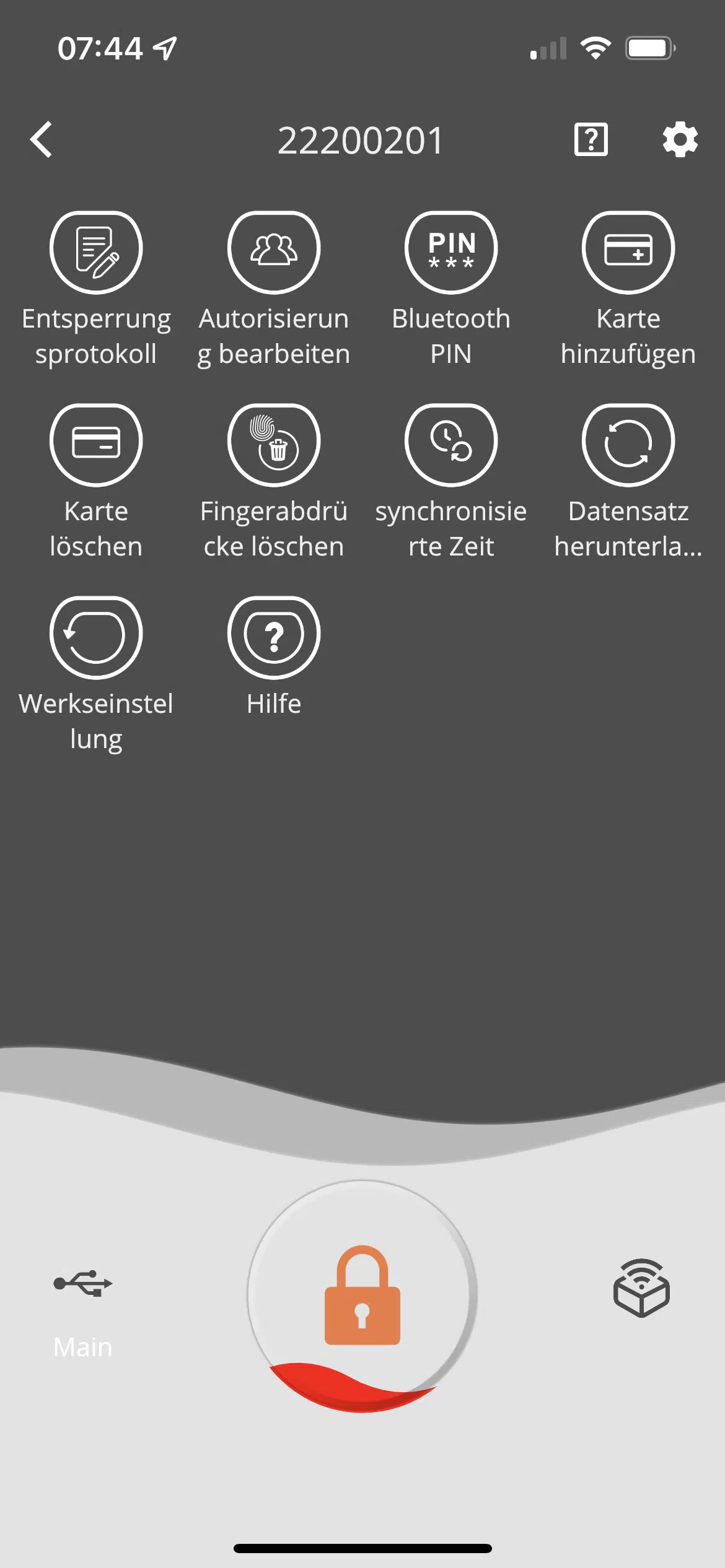This screenshot has height=1568, width=725.
Task: Tap Datensatz herunterladen
Action: [628, 482]
